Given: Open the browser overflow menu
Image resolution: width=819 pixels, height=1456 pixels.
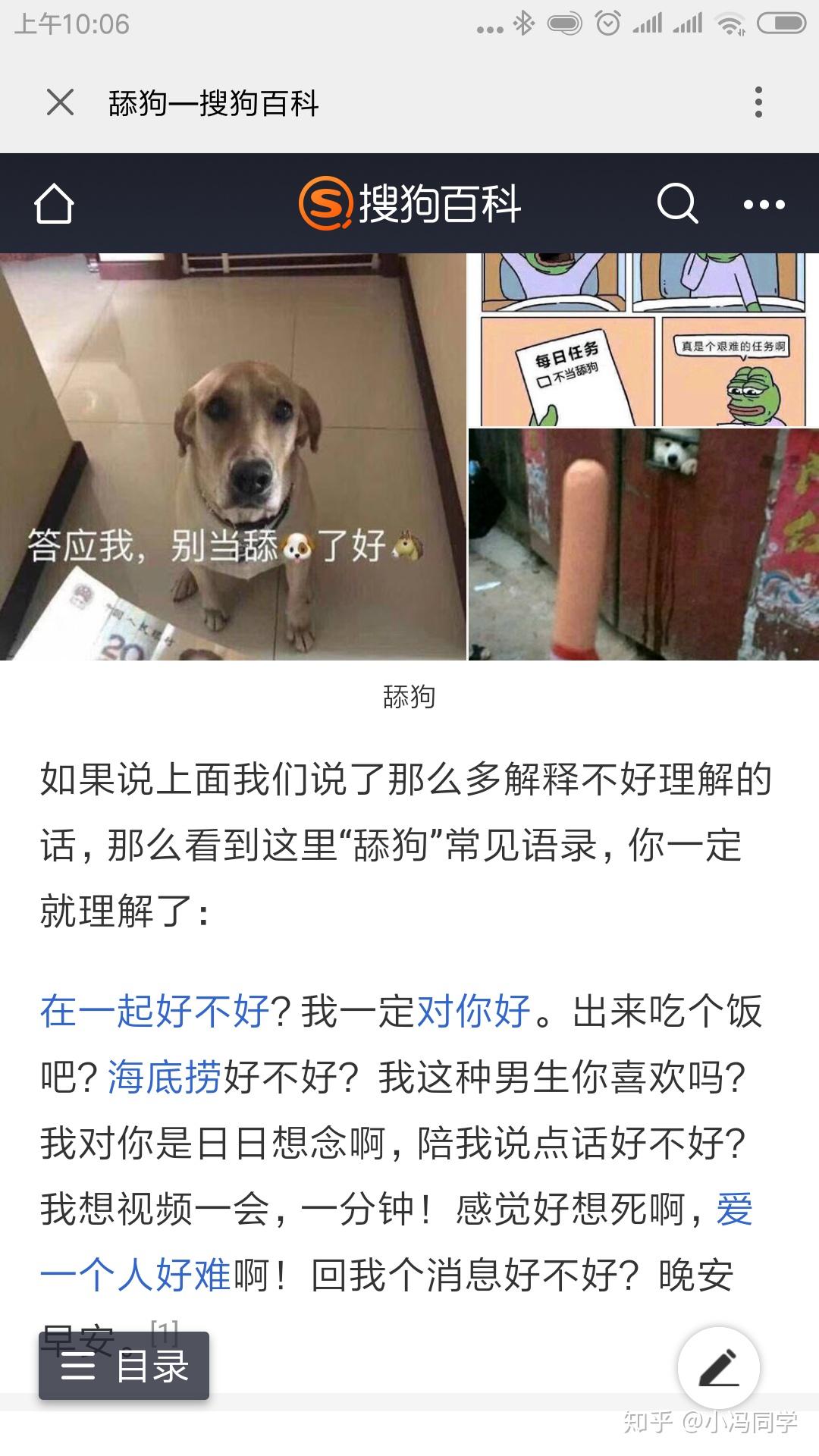Looking at the screenshot, I should pyautogui.click(x=758, y=102).
